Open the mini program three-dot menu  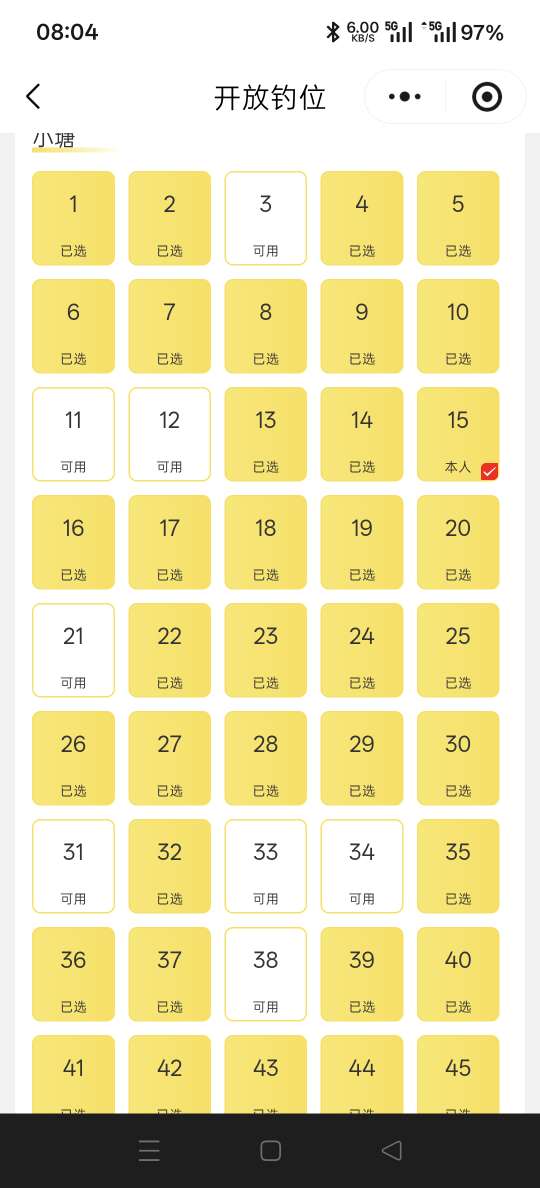pyautogui.click(x=404, y=97)
